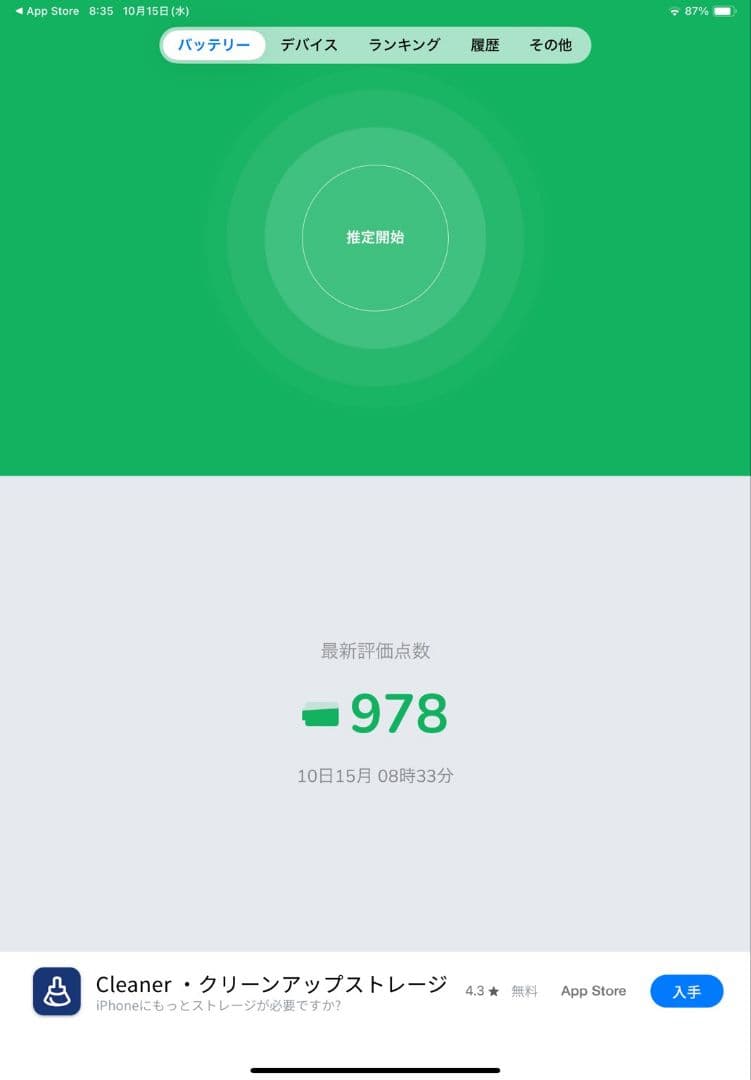Tap the App Store label in the ad

593,990
